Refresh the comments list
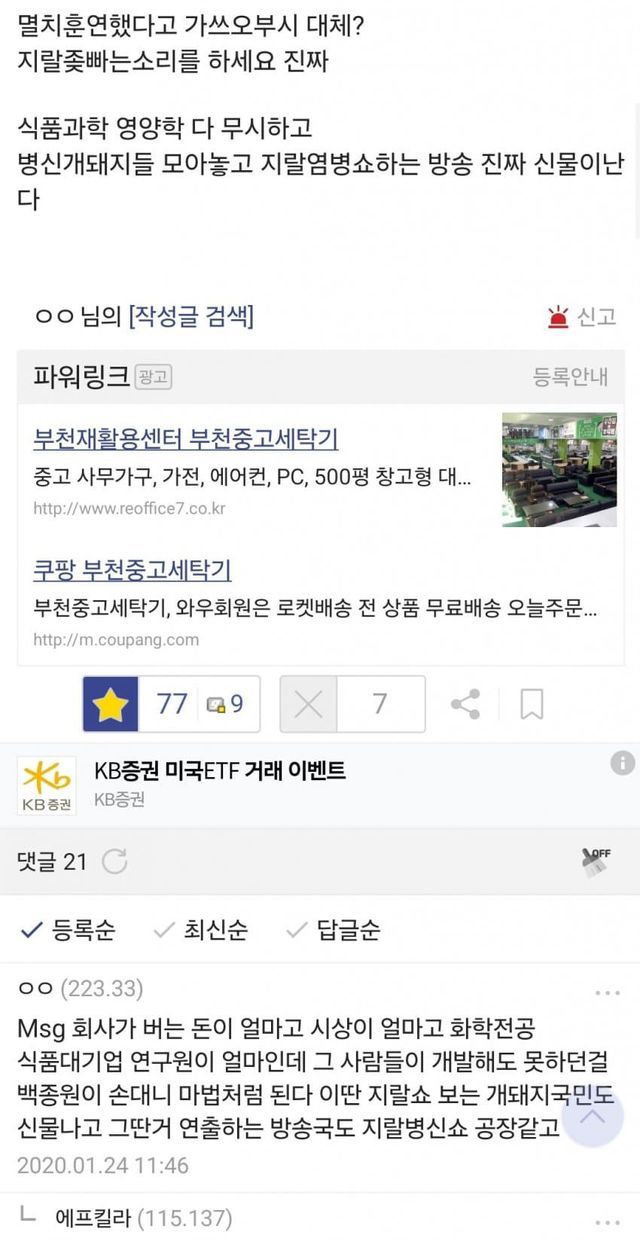Image resolution: width=640 pixels, height=1241 pixels. (x=115, y=862)
